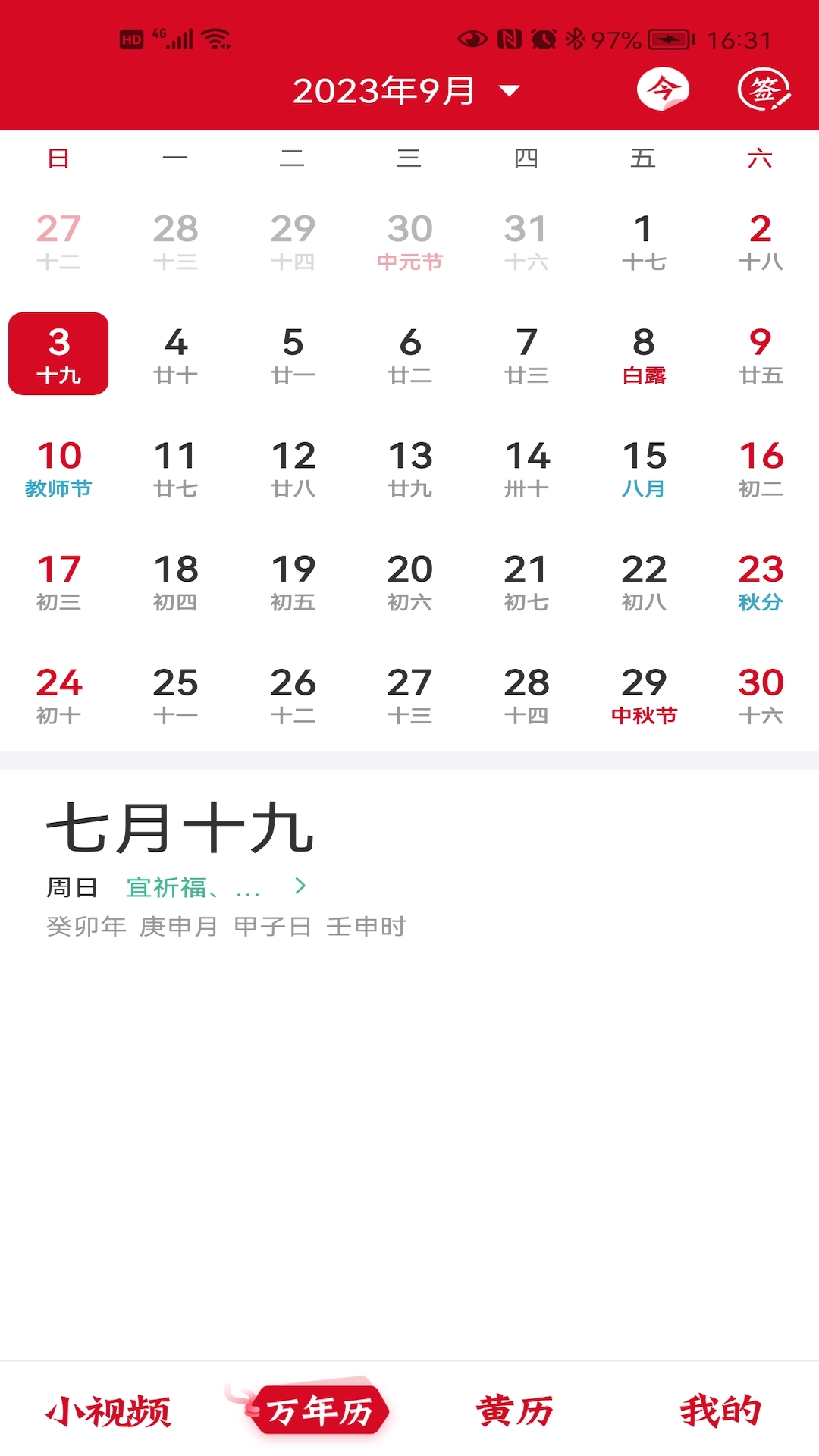Choose September 1 on the calendar

tap(644, 241)
